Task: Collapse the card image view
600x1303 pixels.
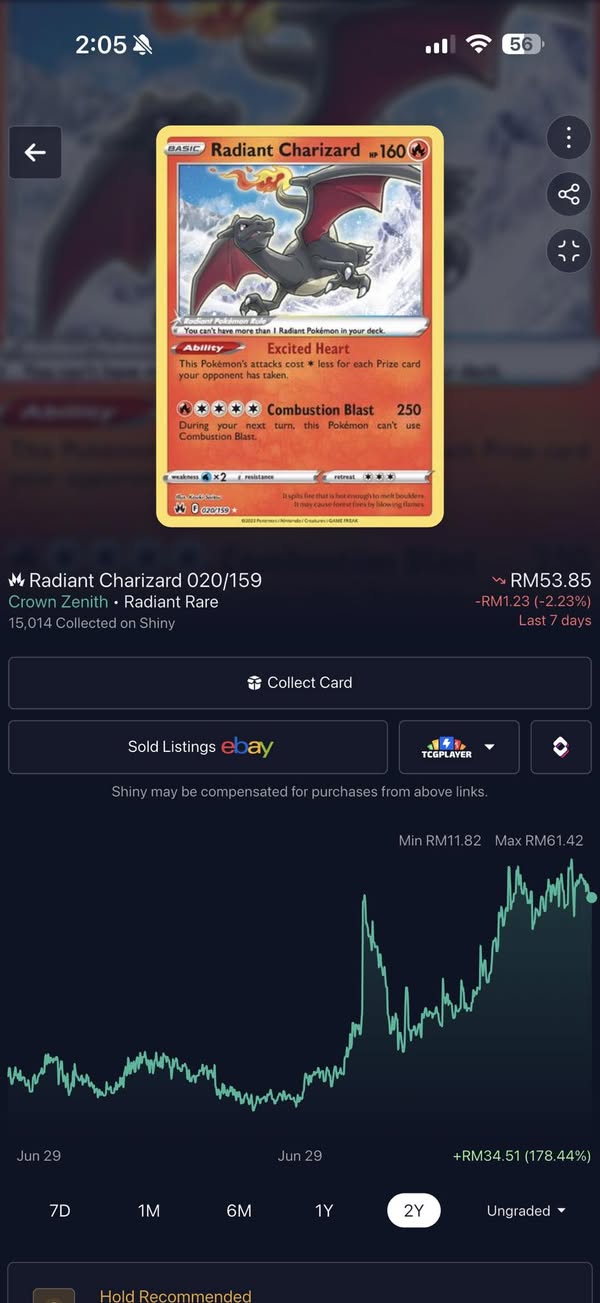Action: (568, 251)
